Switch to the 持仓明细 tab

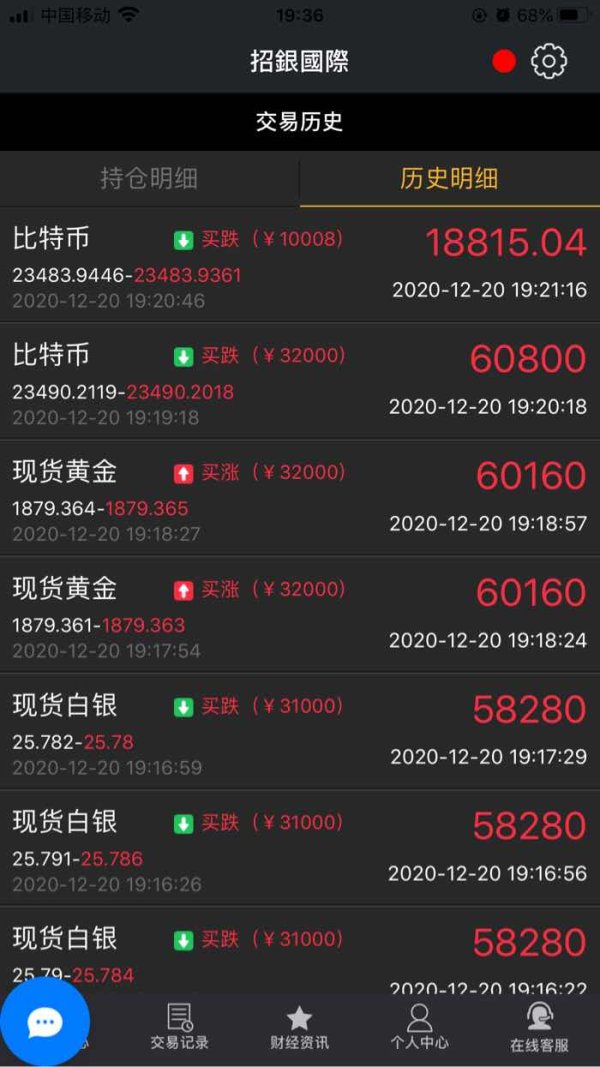[x=149, y=179]
